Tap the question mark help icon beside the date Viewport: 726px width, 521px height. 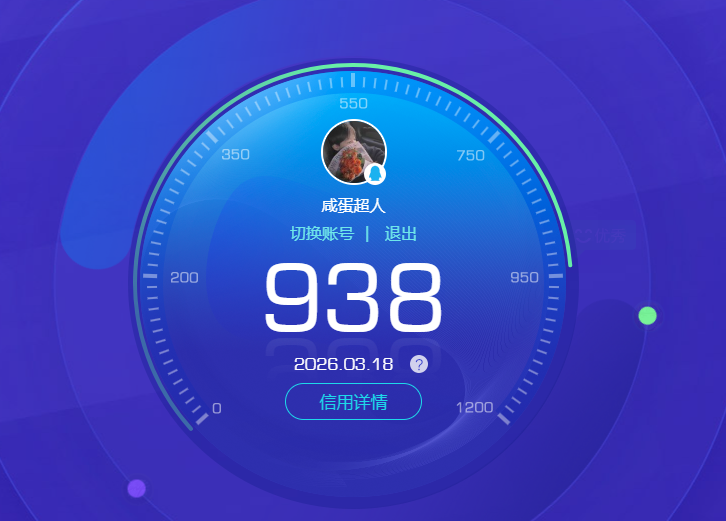click(419, 364)
